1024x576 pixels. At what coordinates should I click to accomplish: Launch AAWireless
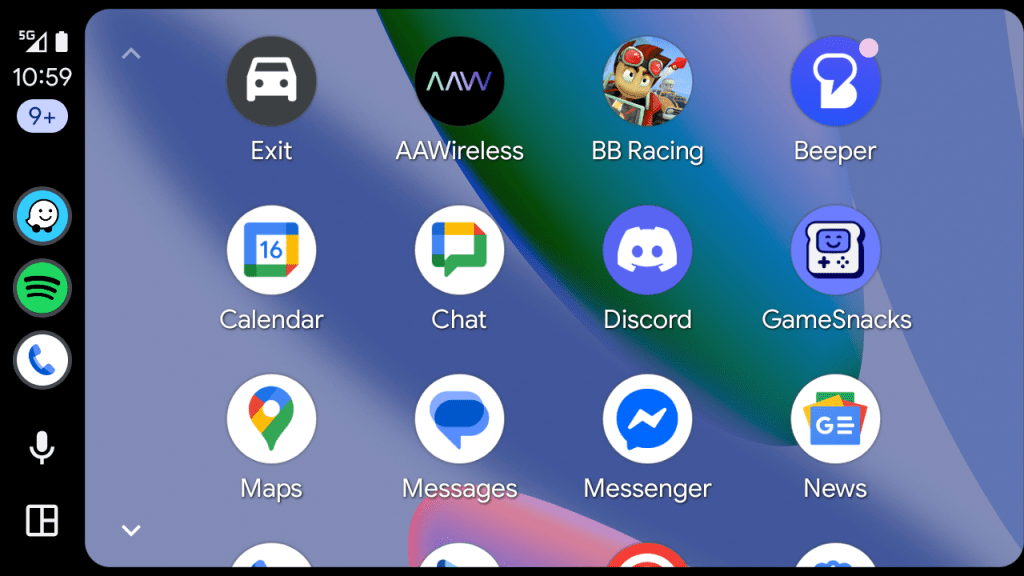[459, 81]
